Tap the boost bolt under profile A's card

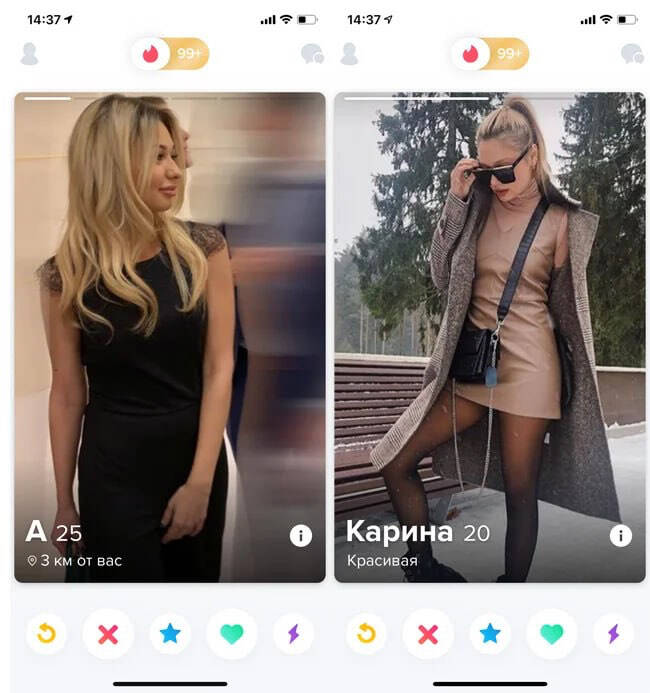293,634
